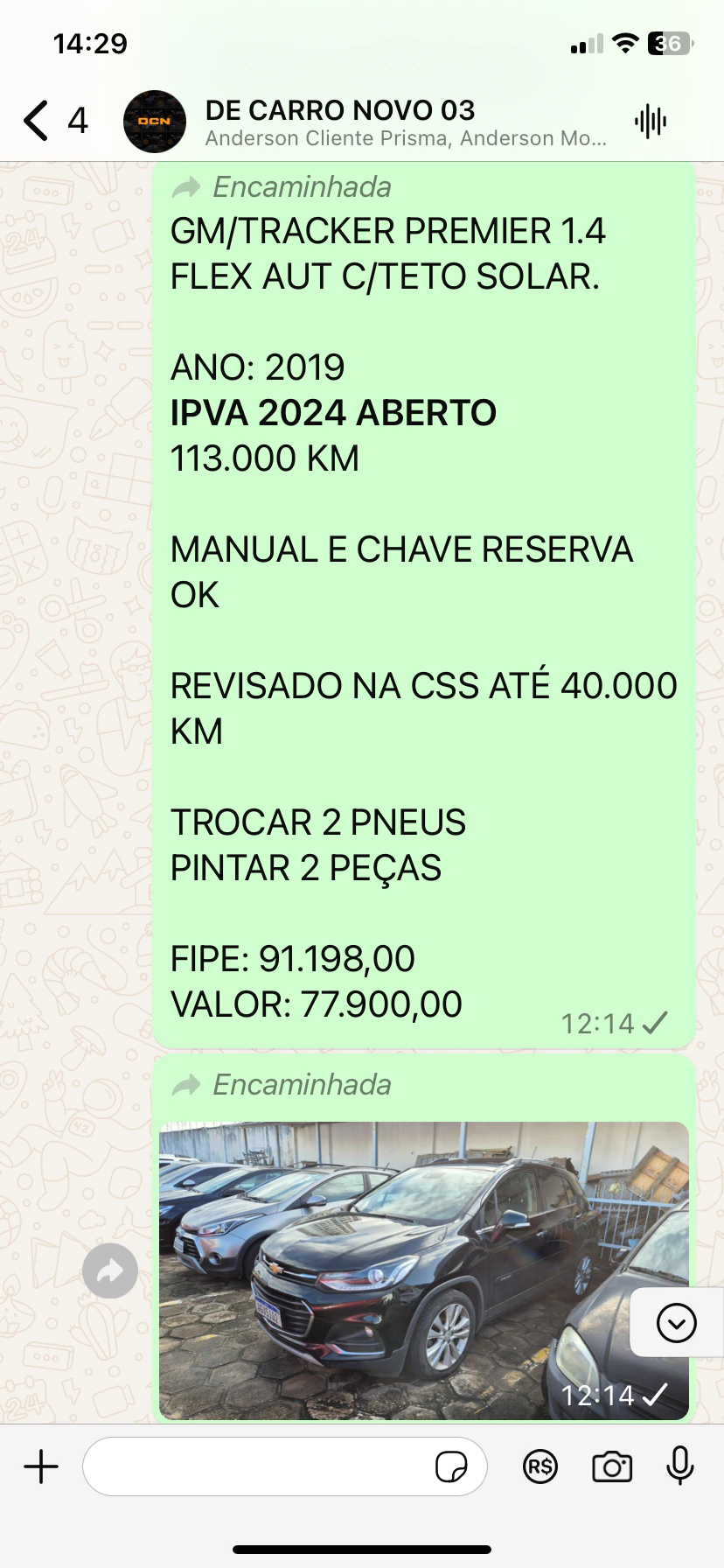Jump to latest messages with down arrow
This screenshot has height=1568, width=724.
click(x=676, y=1322)
